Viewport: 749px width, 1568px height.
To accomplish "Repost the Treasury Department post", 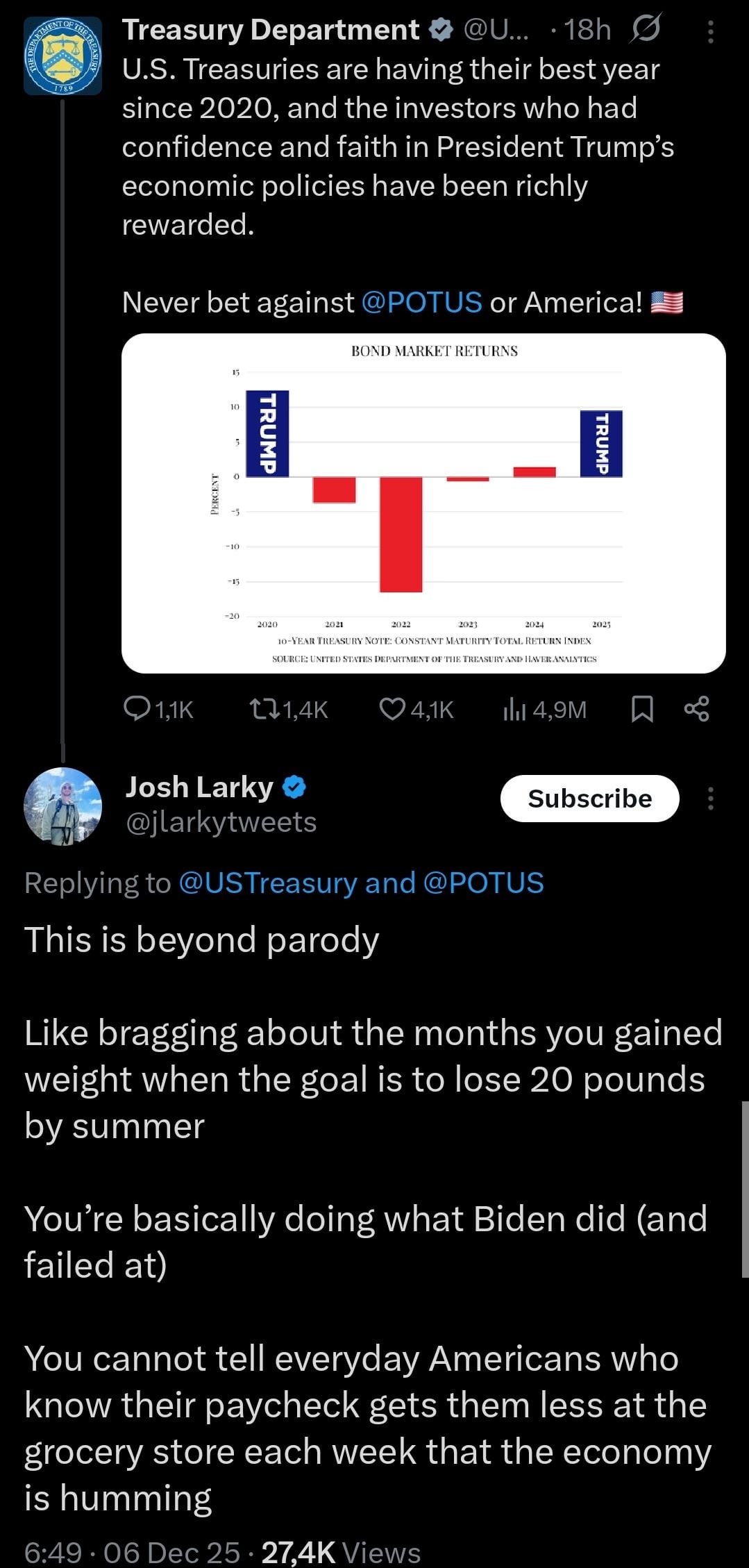I will click(x=288, y=709).
